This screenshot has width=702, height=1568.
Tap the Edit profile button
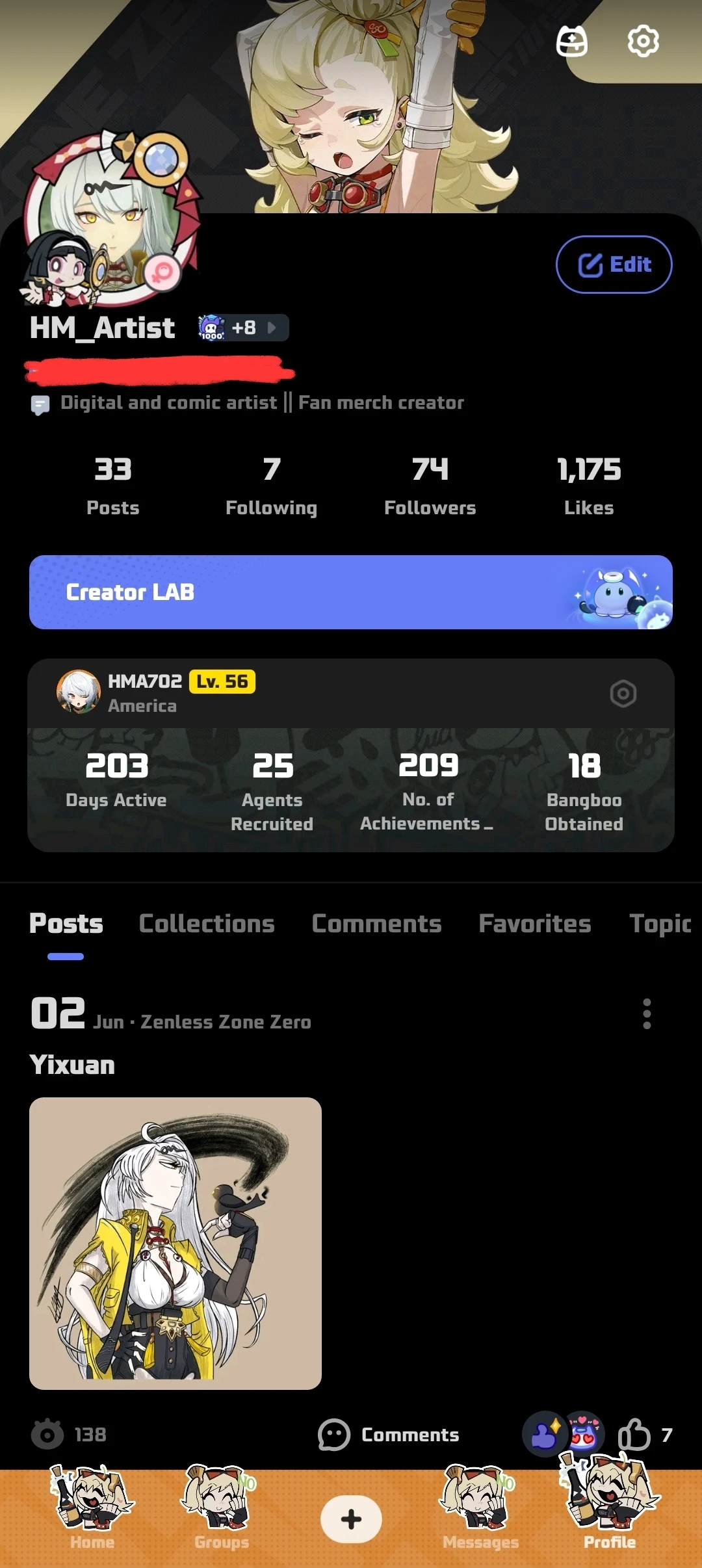point(614,265)
